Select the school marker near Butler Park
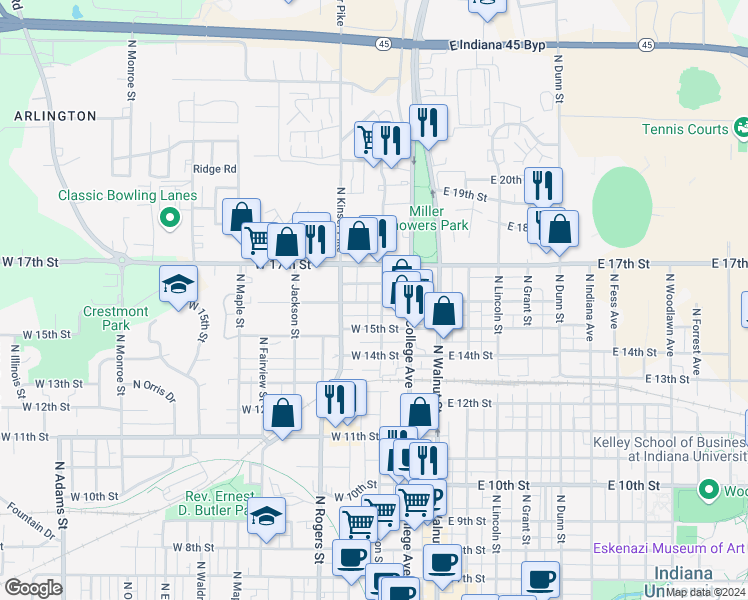748x600 pixels. point(267,517)
